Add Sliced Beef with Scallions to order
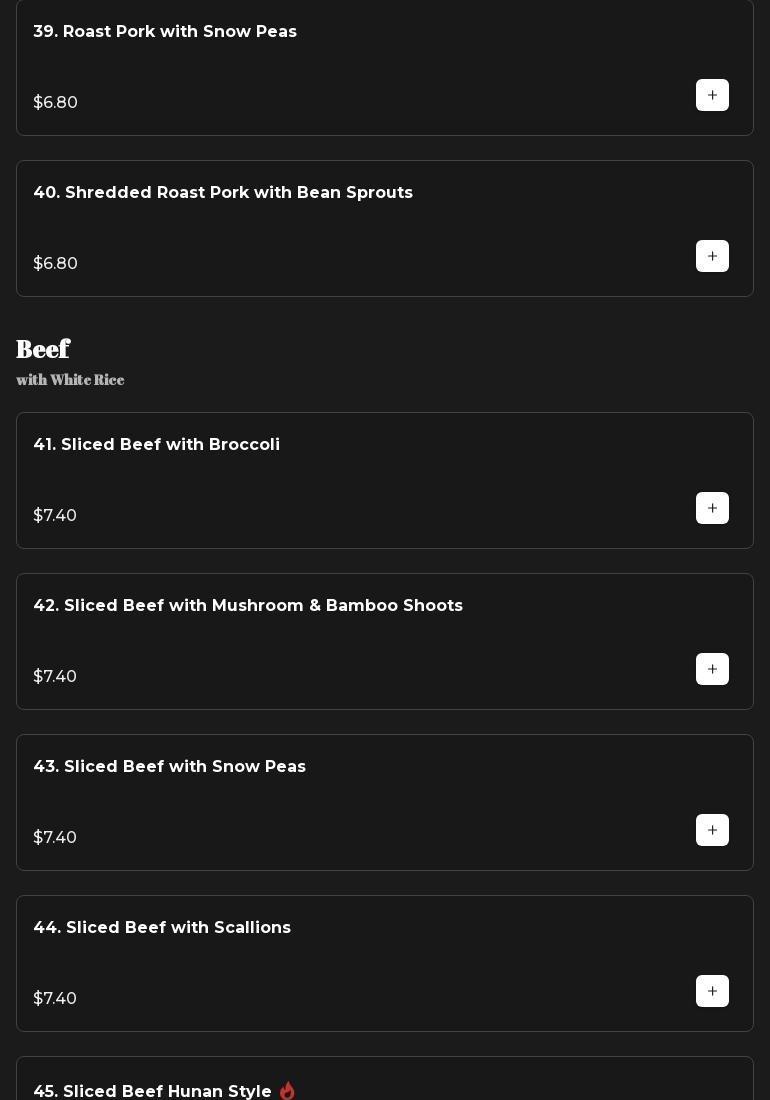The image size is (770, 1100). (712, 992)
